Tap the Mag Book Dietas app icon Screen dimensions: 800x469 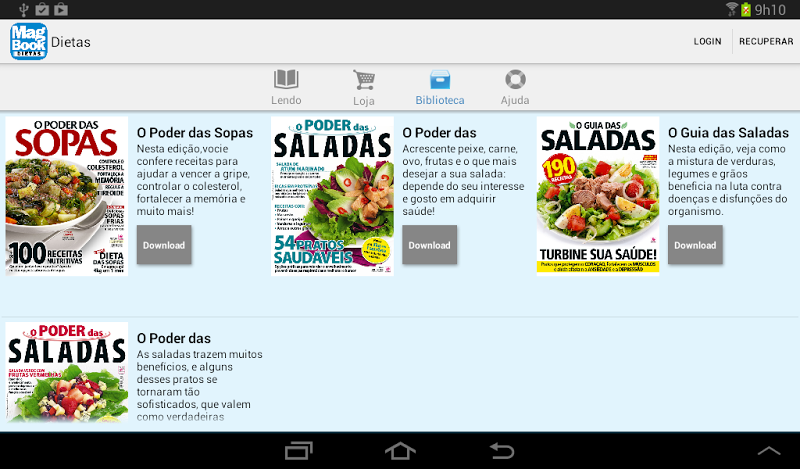pyautogui.click(x=28, y=42)
